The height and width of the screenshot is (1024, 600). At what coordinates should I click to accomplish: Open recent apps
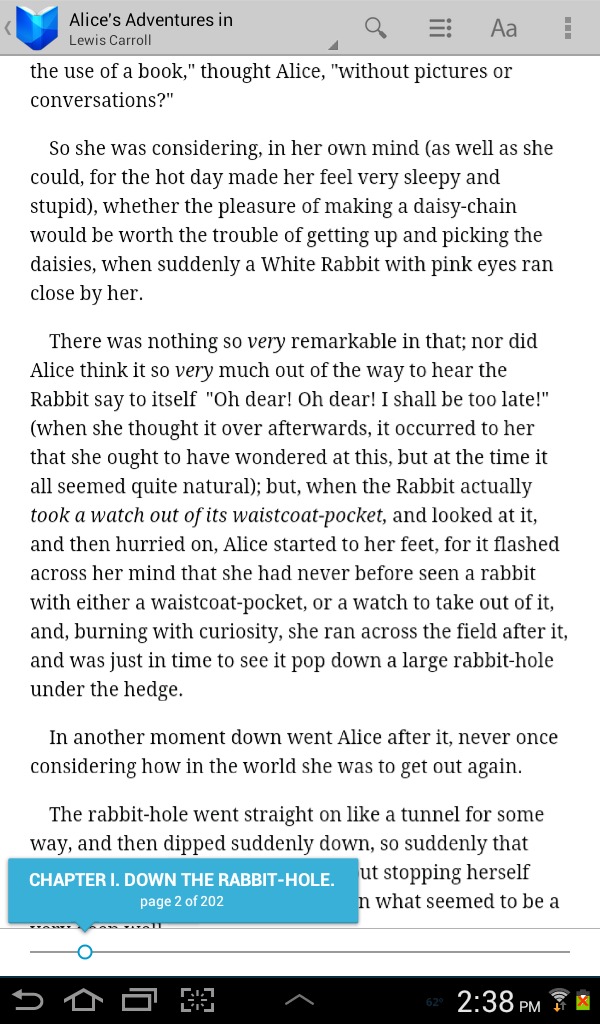tap(139, 1000)
